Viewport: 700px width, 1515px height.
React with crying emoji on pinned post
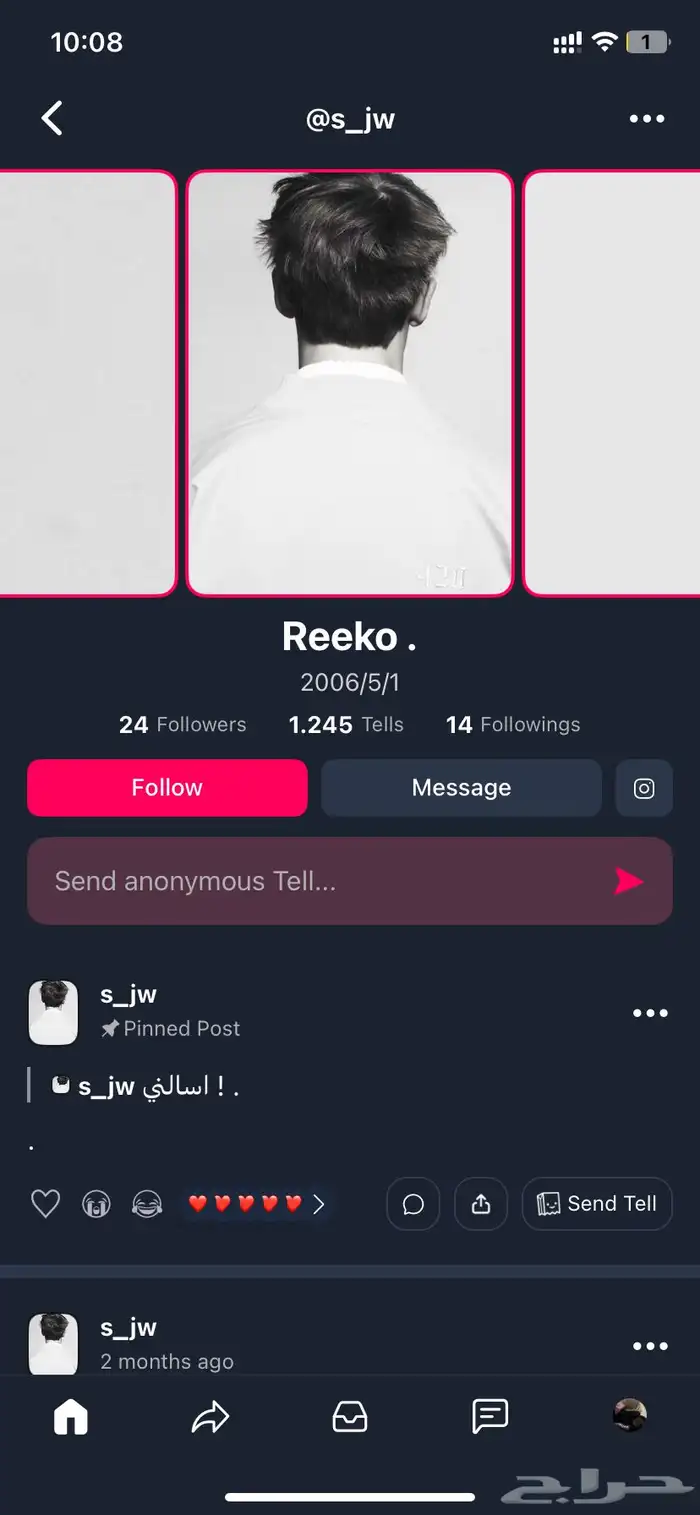[x=96, y=1204]
